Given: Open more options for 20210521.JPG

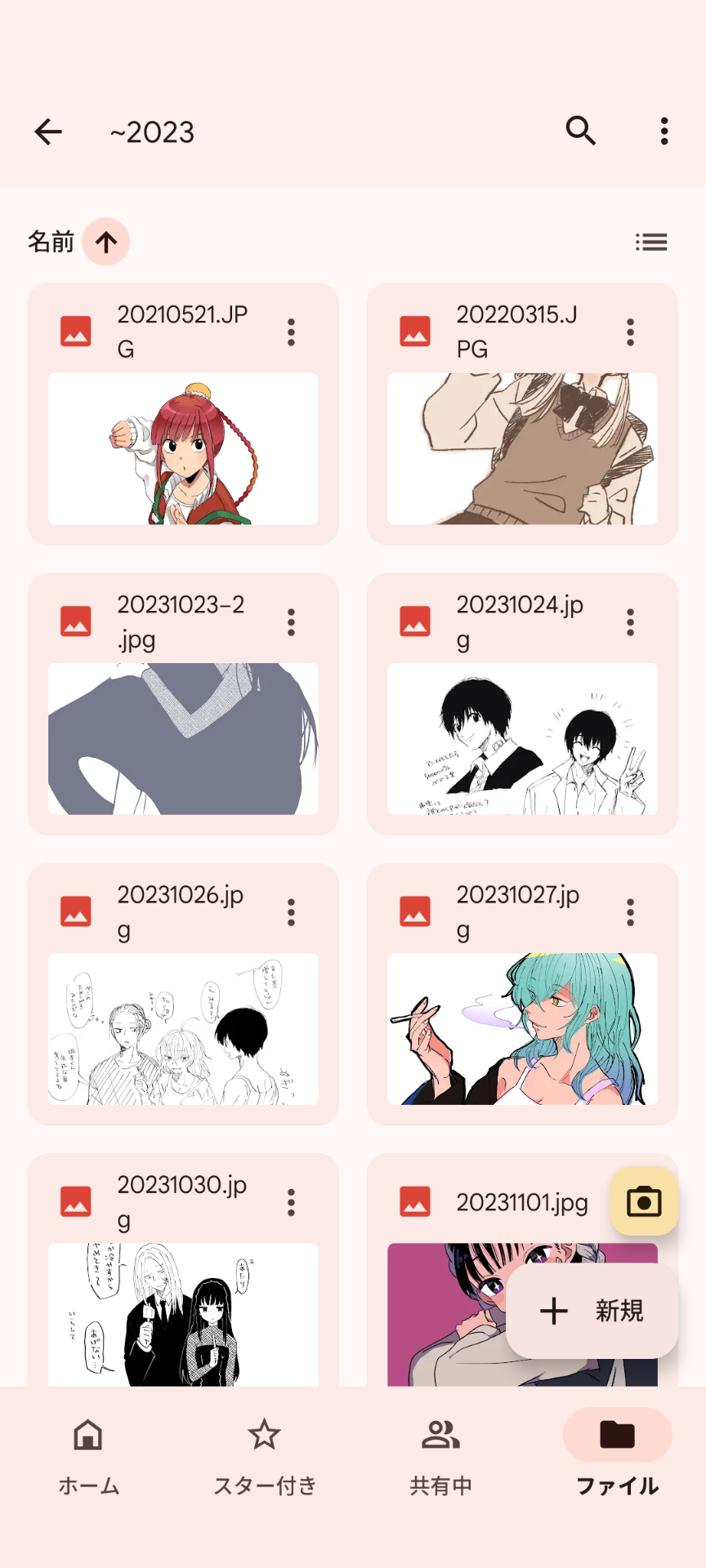Looking at the screenshot, I should 291,332.
